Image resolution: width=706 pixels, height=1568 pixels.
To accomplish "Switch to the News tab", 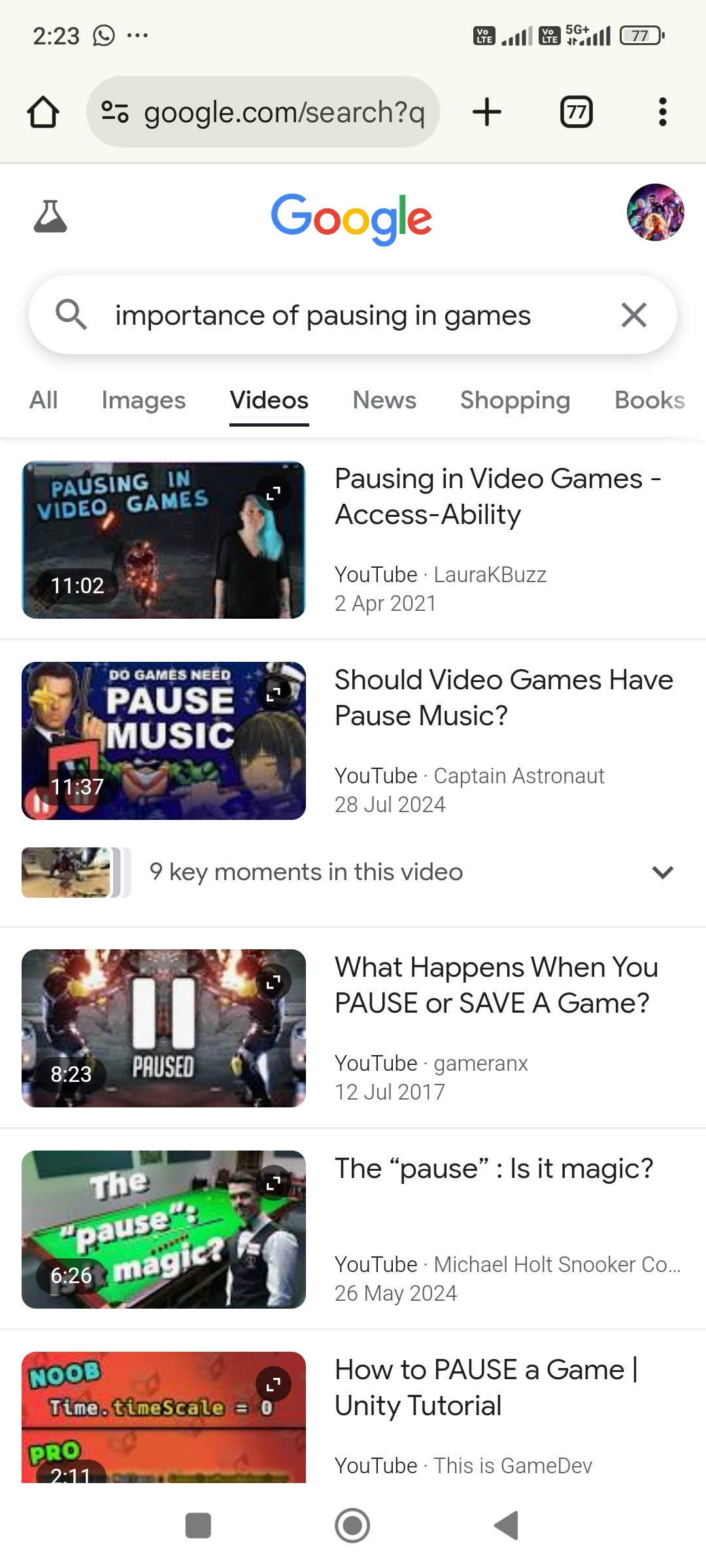I will coord(384,400).
